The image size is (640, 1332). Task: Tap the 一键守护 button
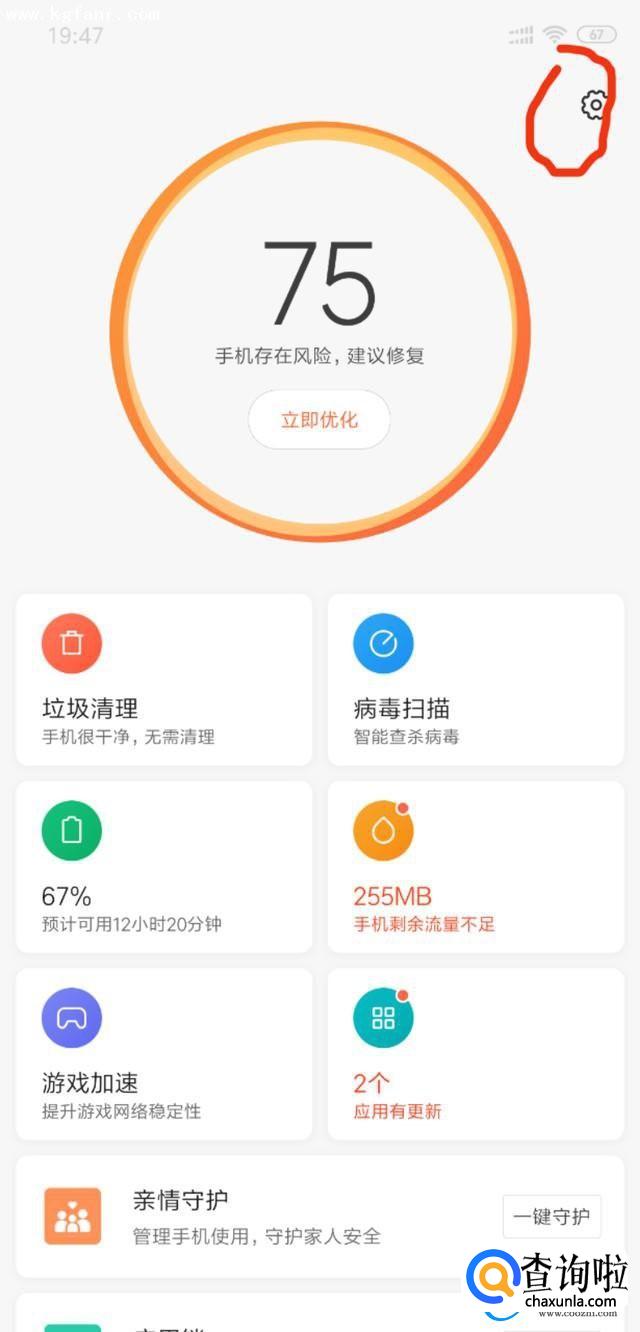[552, 1217]
